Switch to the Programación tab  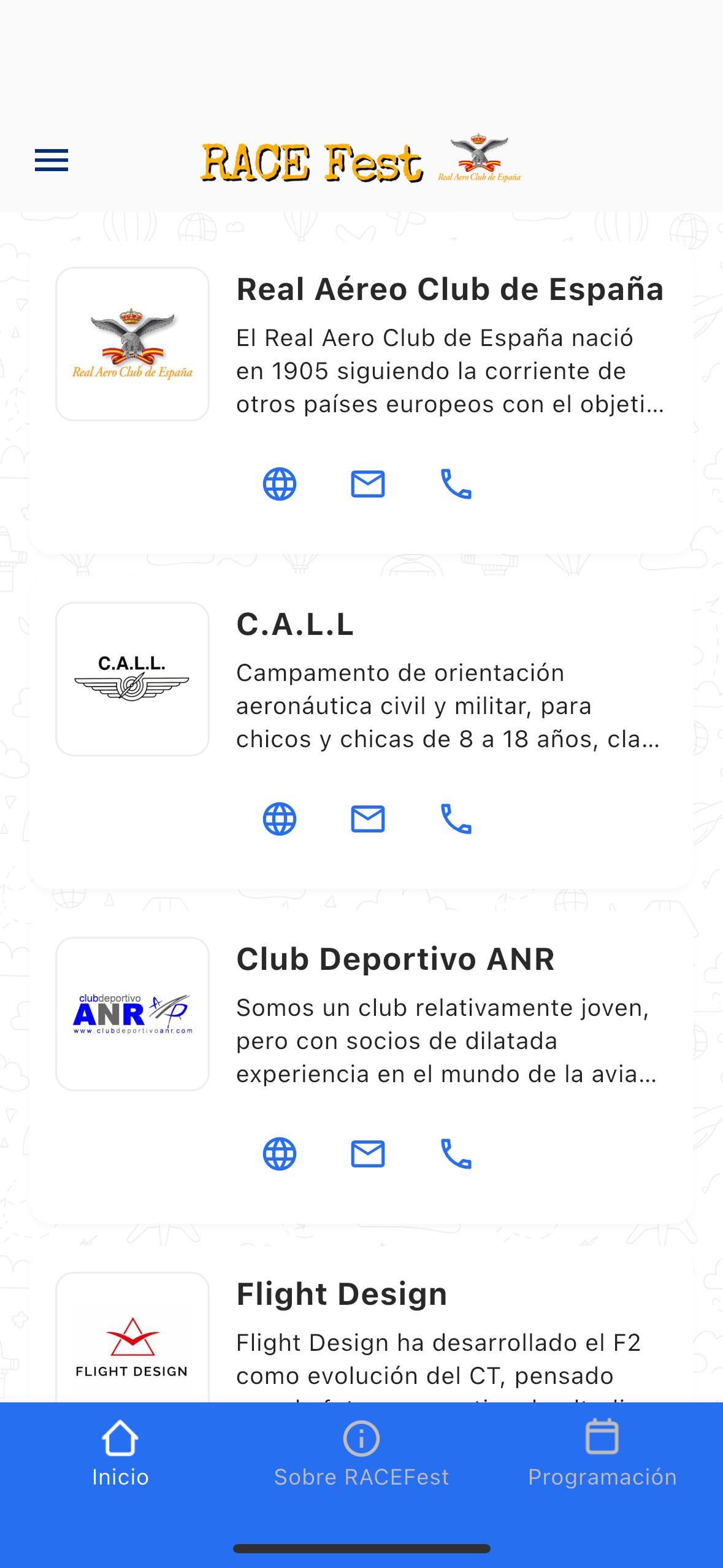603,1476
